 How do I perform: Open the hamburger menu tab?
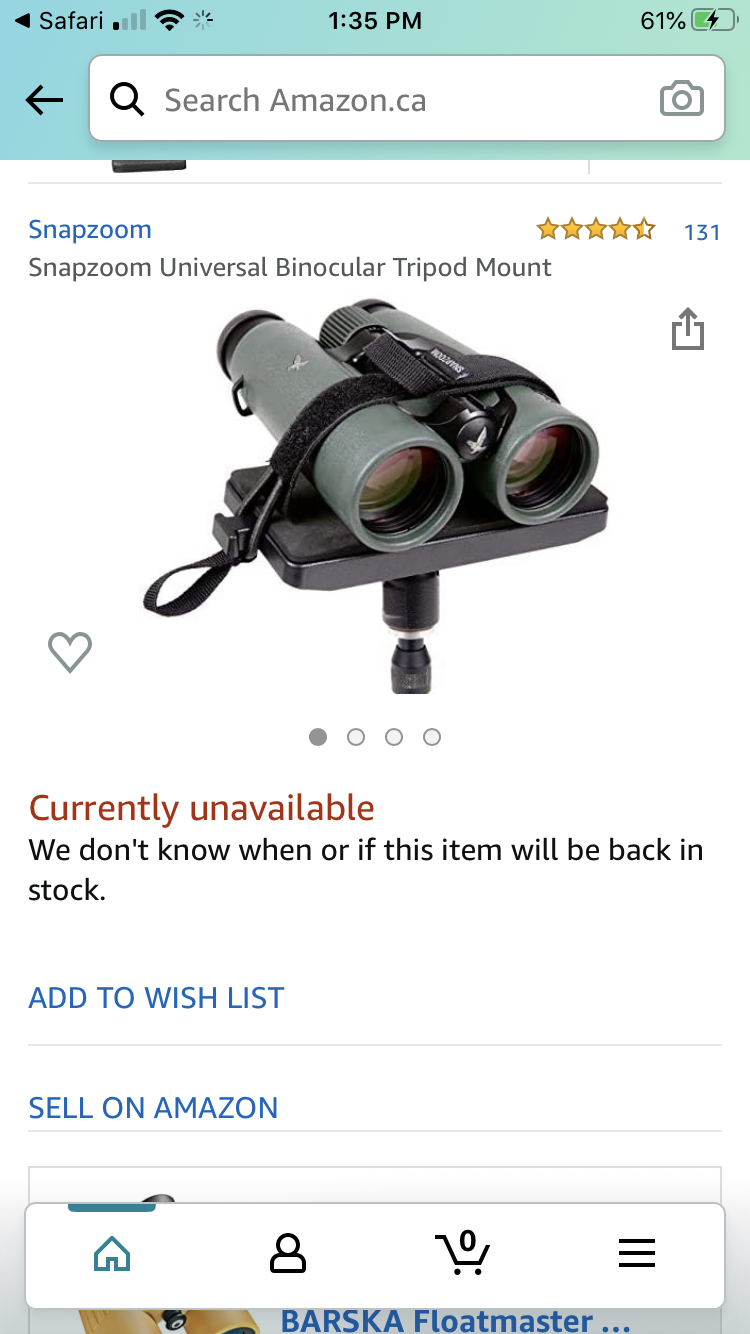point(636,1254)
